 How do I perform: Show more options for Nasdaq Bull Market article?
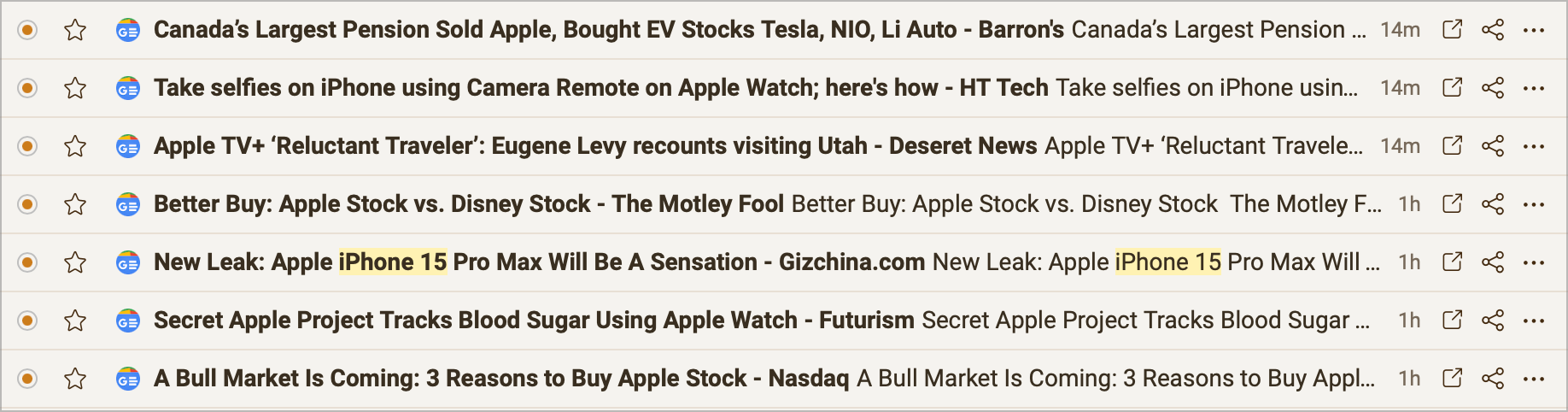tap(1533, 379)
